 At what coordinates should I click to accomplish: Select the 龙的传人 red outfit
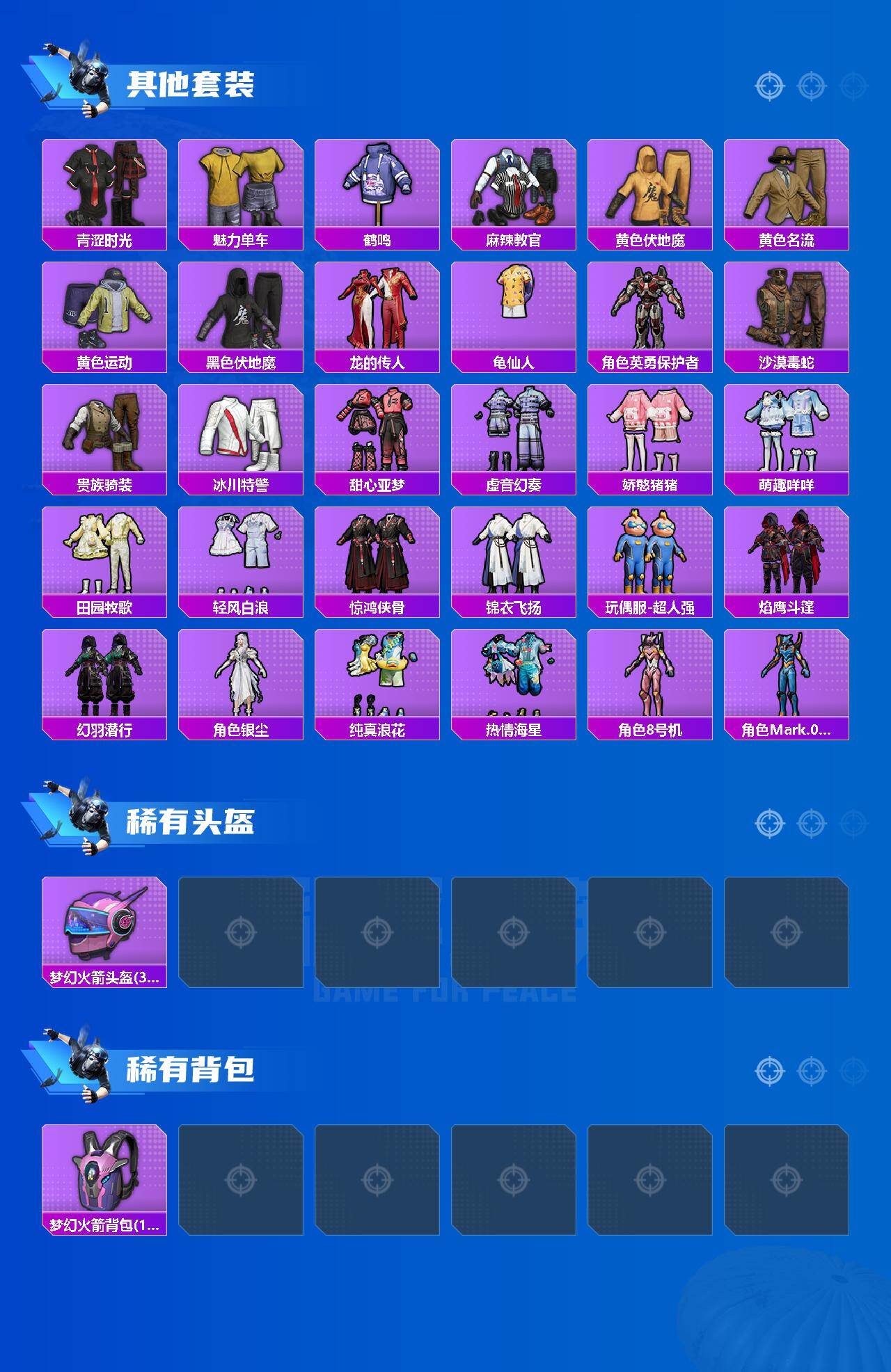[377, 310]
